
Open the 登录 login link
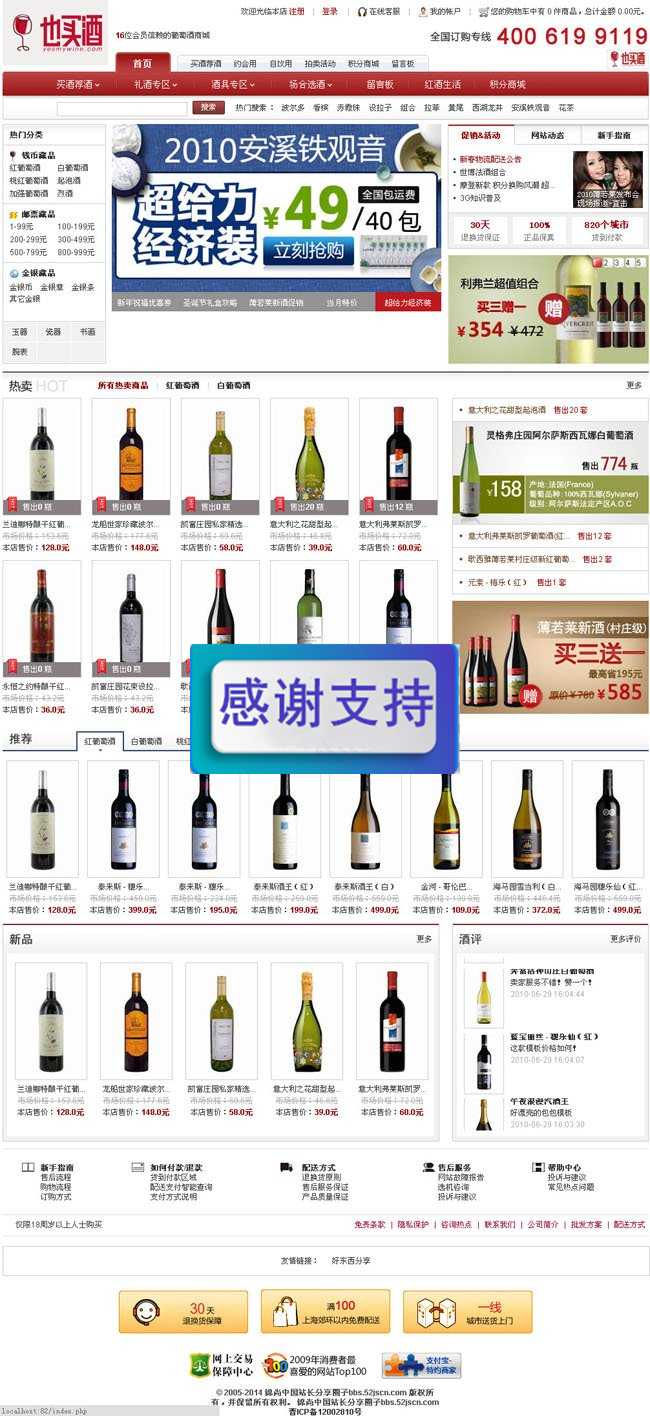(x=330, y=11)
